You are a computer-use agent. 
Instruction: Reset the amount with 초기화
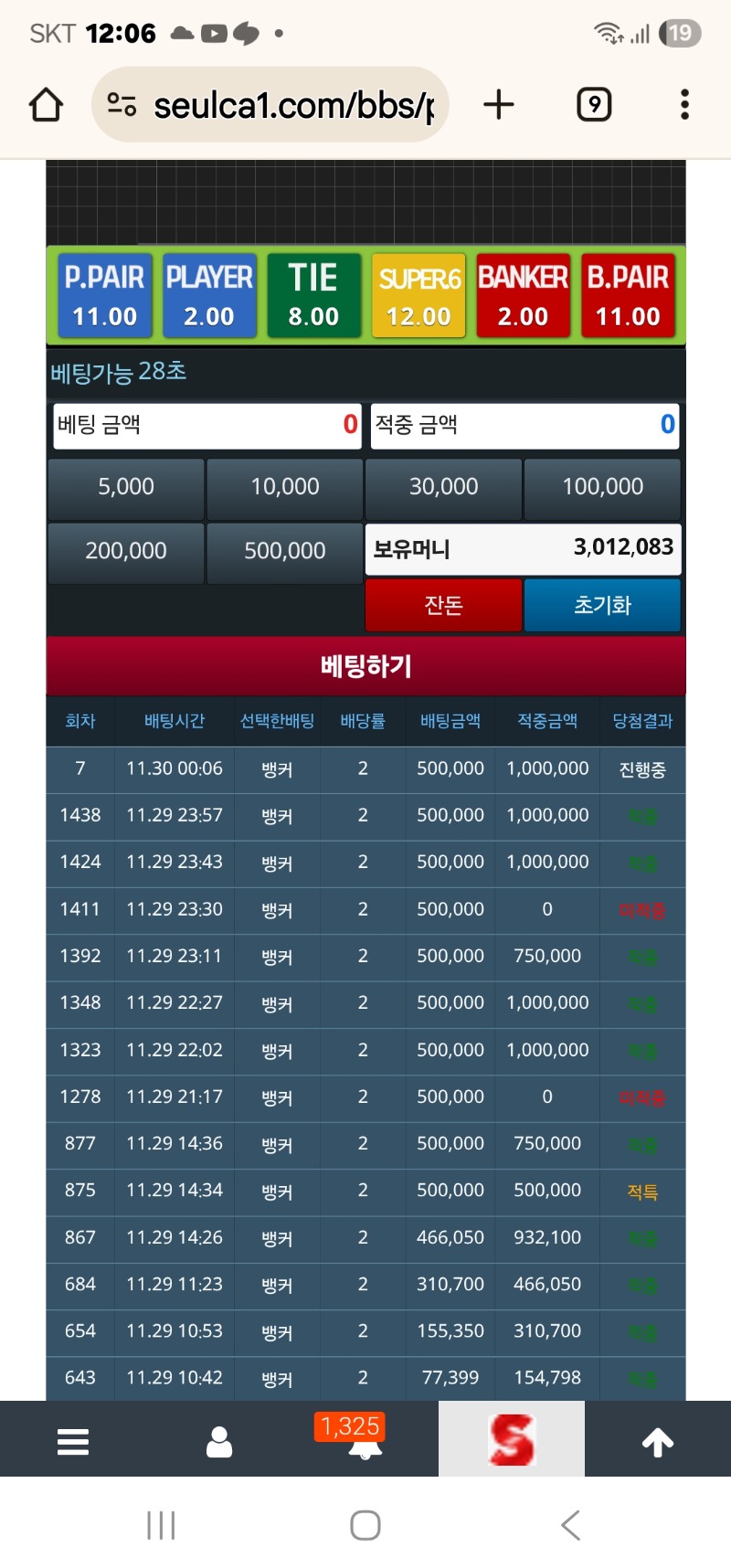[602, 605]
